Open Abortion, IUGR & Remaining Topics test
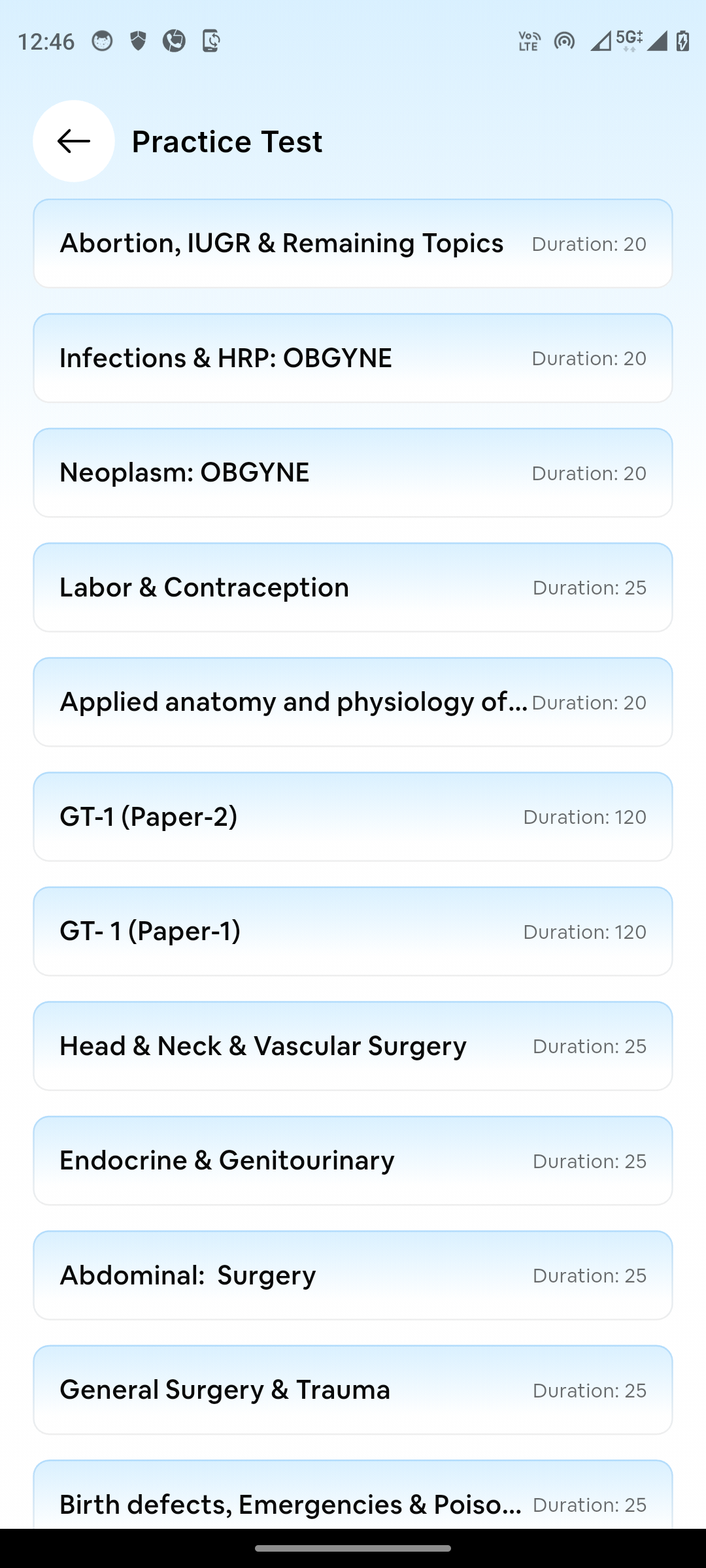This screenshot has width=706, height=1568. [353, 244]
